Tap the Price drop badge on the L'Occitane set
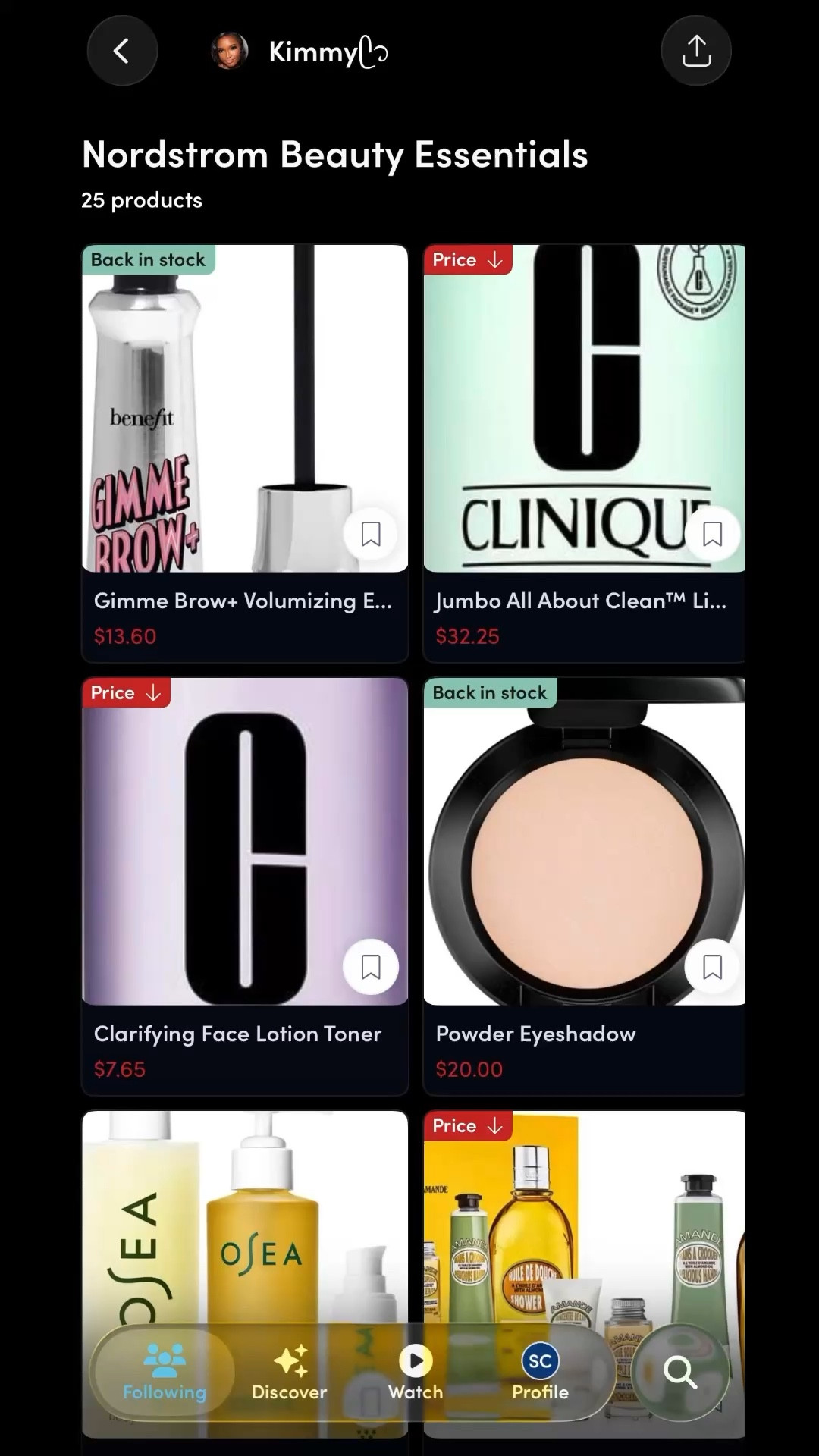The width and height of the screenshot is (819, 1456). pos(468,1125)
